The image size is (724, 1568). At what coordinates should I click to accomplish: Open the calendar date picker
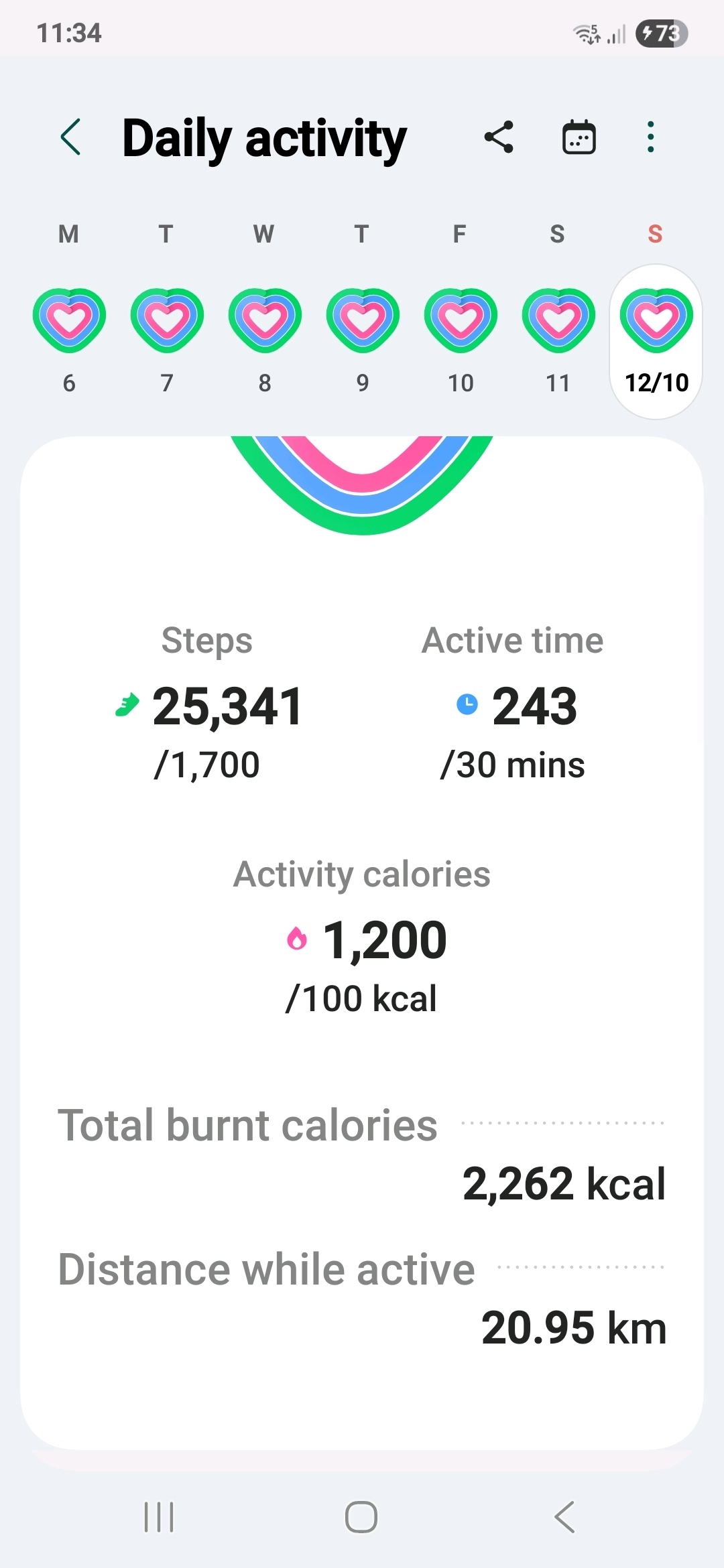(579, 137)
